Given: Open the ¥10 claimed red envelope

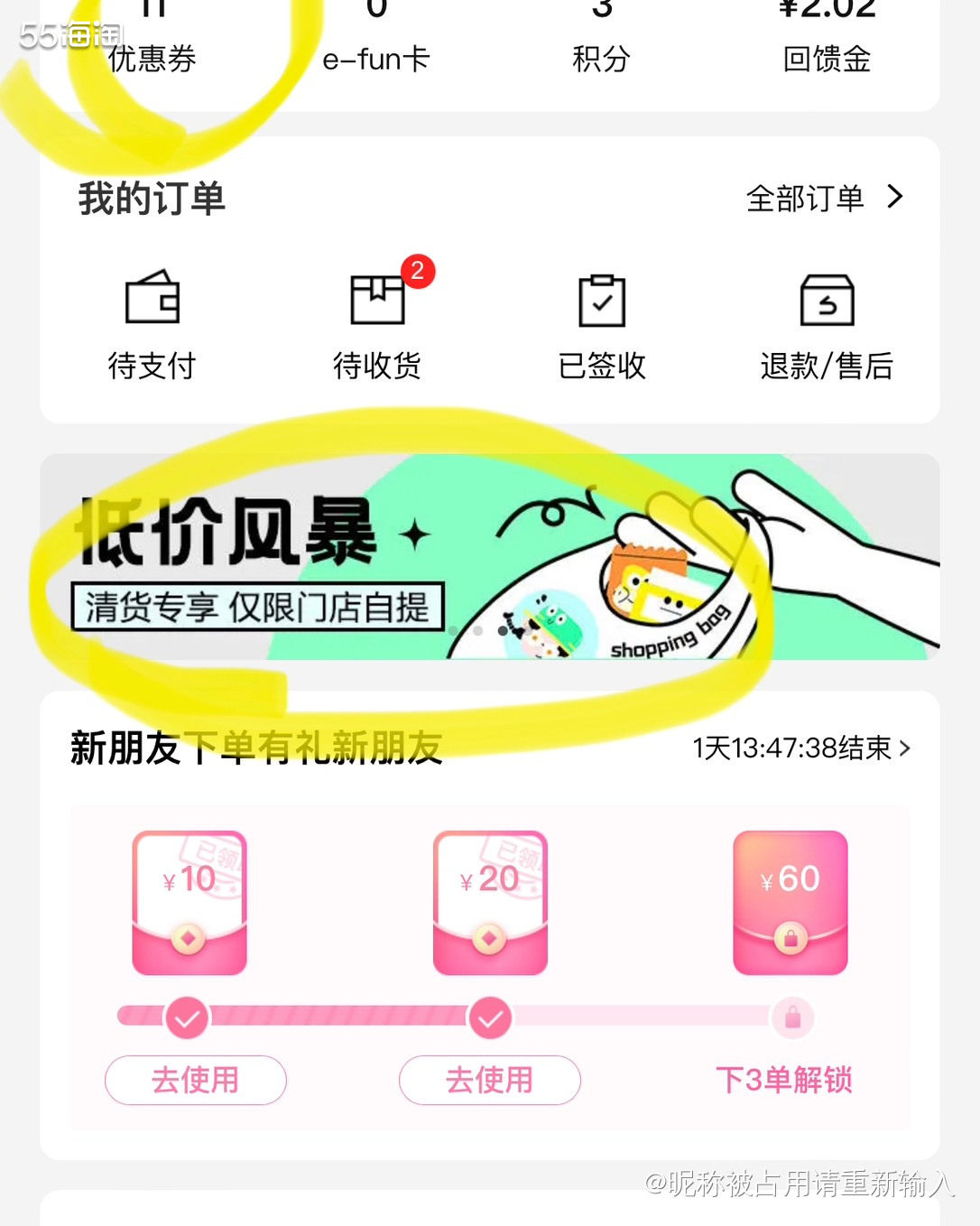Looking at the screenshot, I should click(190, 903).
